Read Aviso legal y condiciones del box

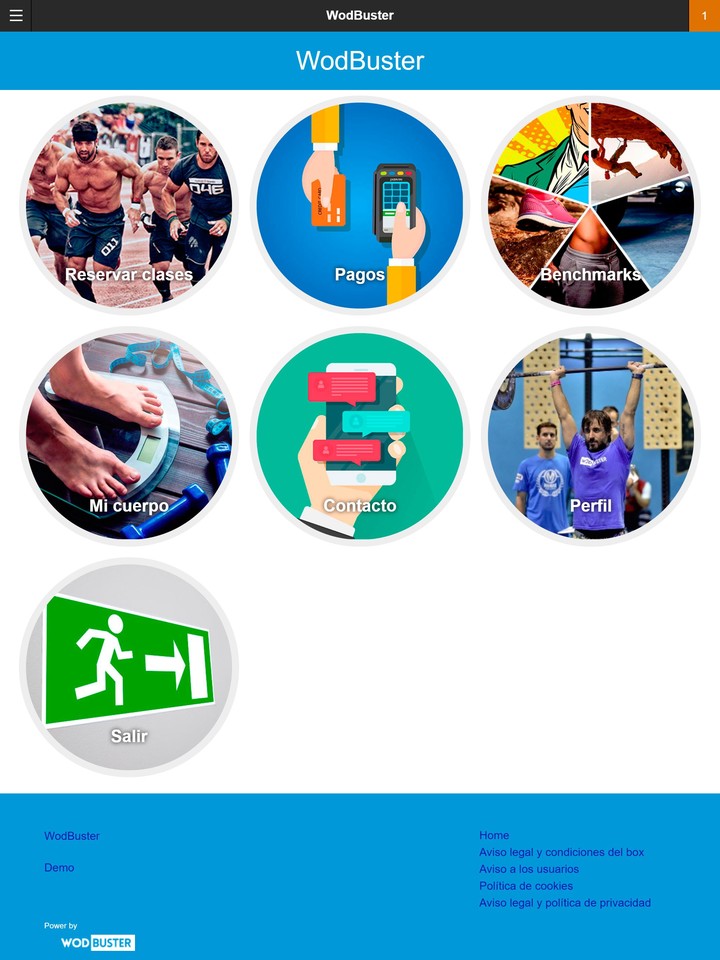point(561,852)
